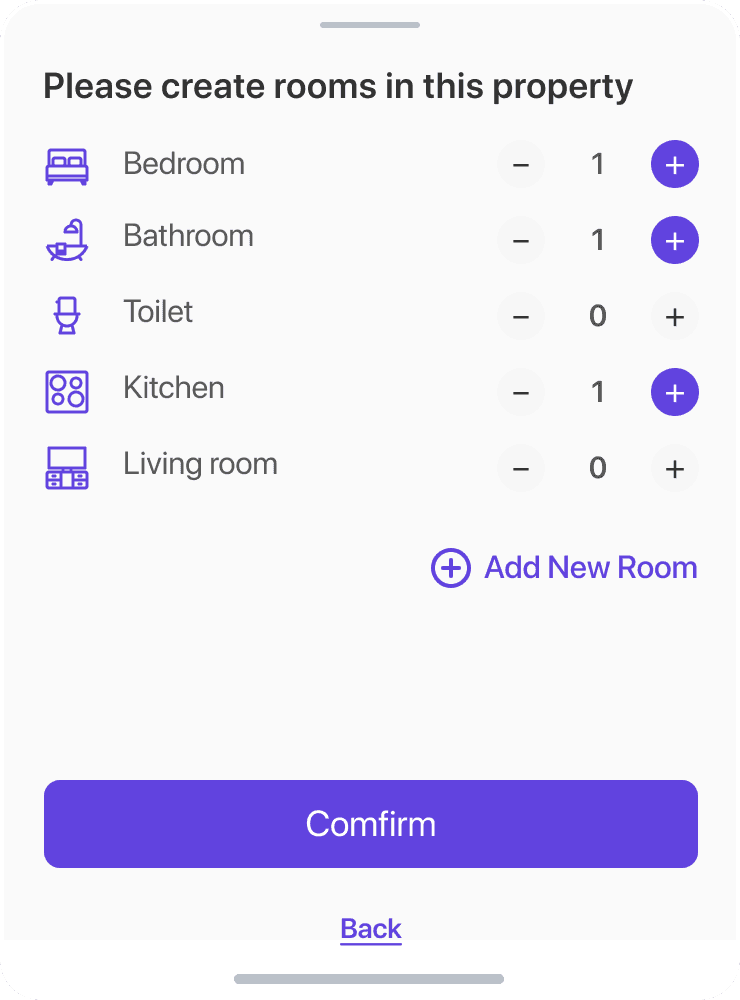This screenshot has width=740, height=1000.
Task: Tap minus next to Living room
Action: 521,468
